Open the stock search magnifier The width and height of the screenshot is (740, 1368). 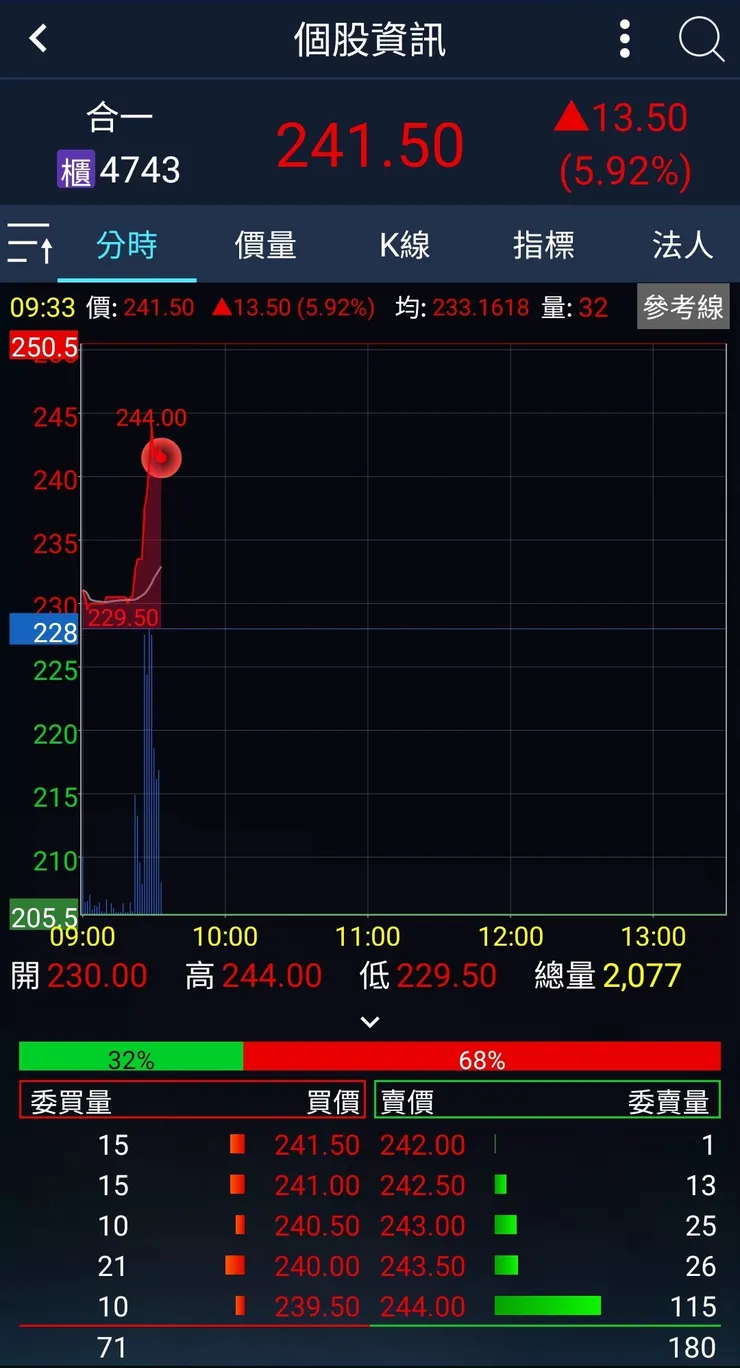click(x=701, y=40)
